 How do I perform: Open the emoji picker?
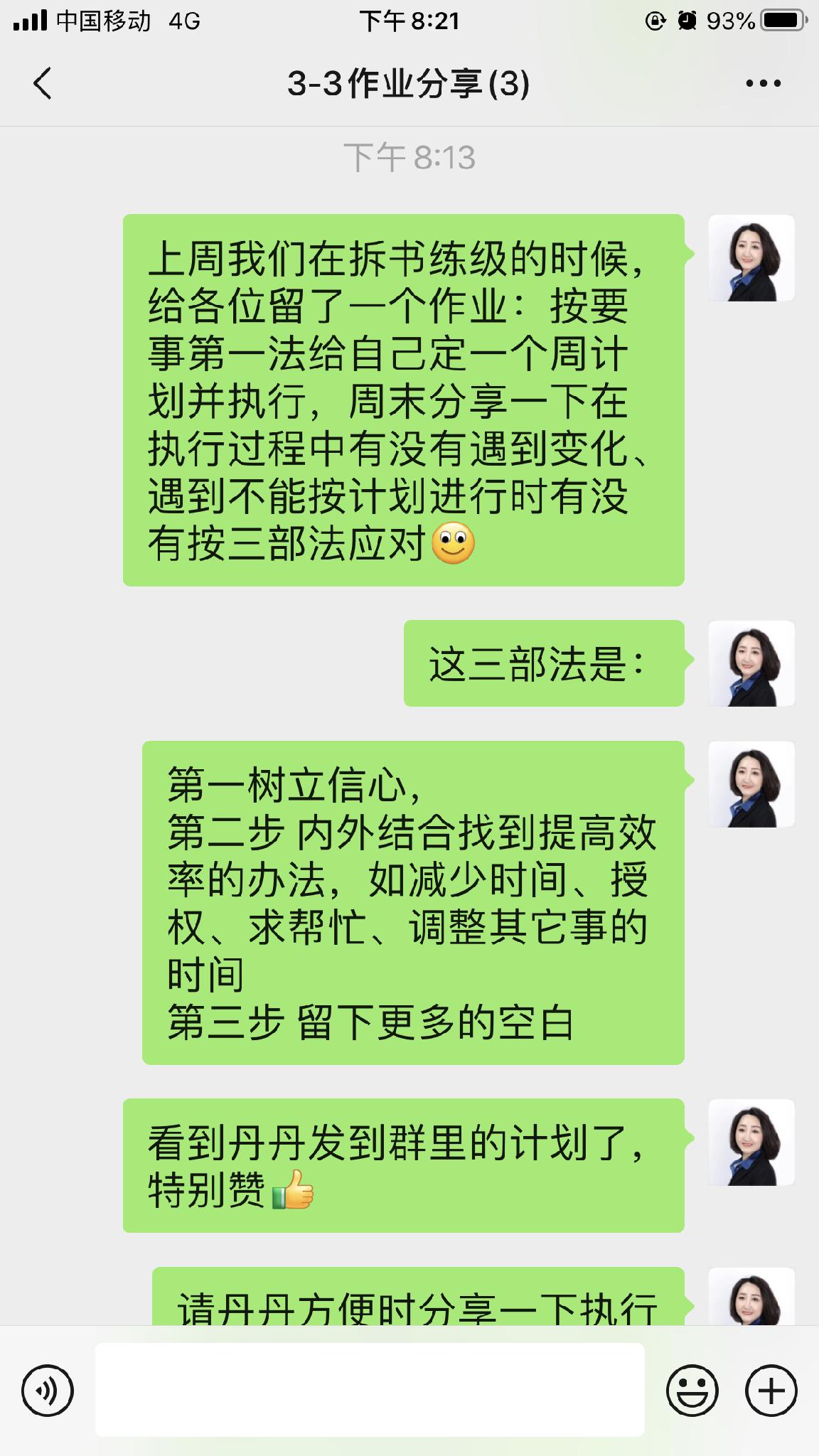[x=691, y=1391]
